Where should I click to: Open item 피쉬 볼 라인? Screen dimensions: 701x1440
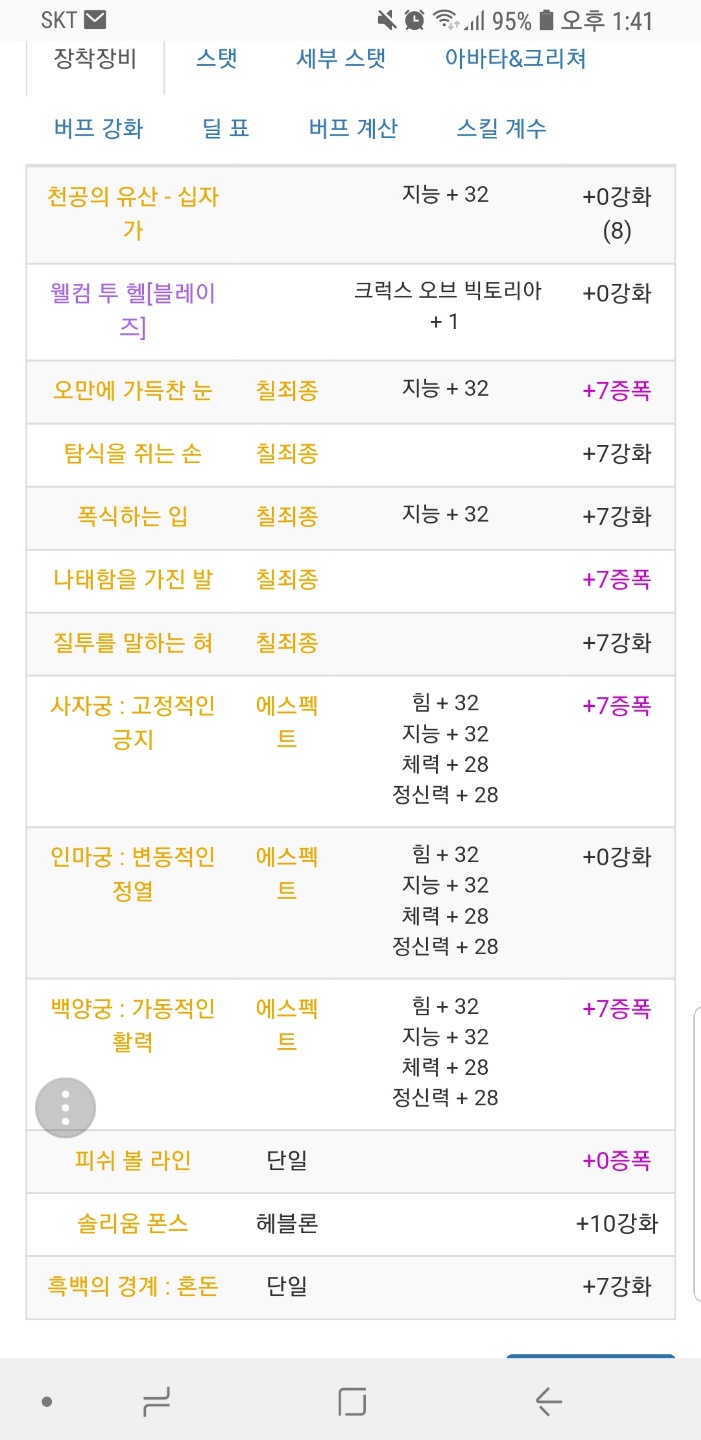pyautogui.click(x=133, y=1161)
